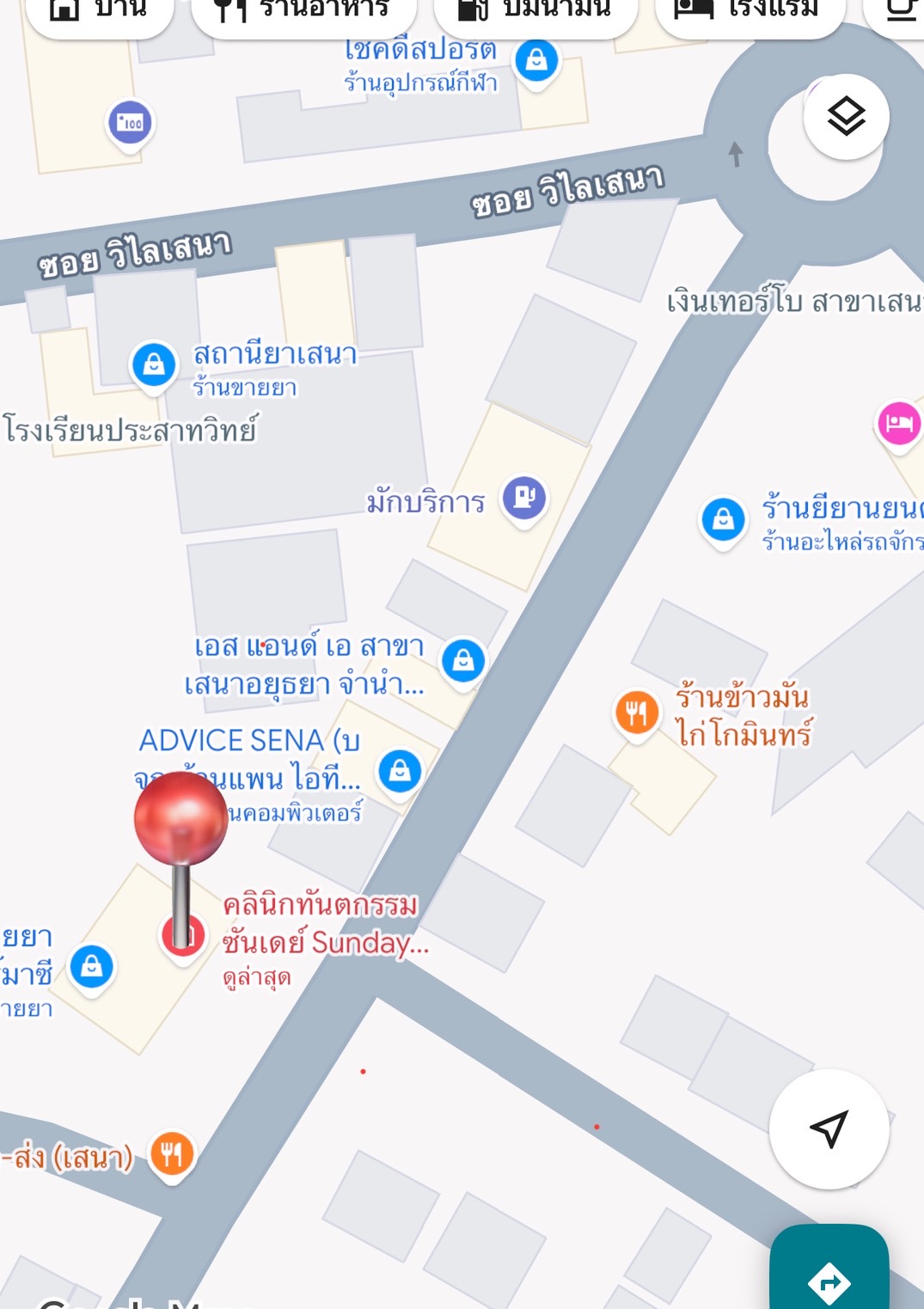This screenshot has height=1309, width=924.
Task: Open the ATM marker near top left
Action: pos(130,122)
